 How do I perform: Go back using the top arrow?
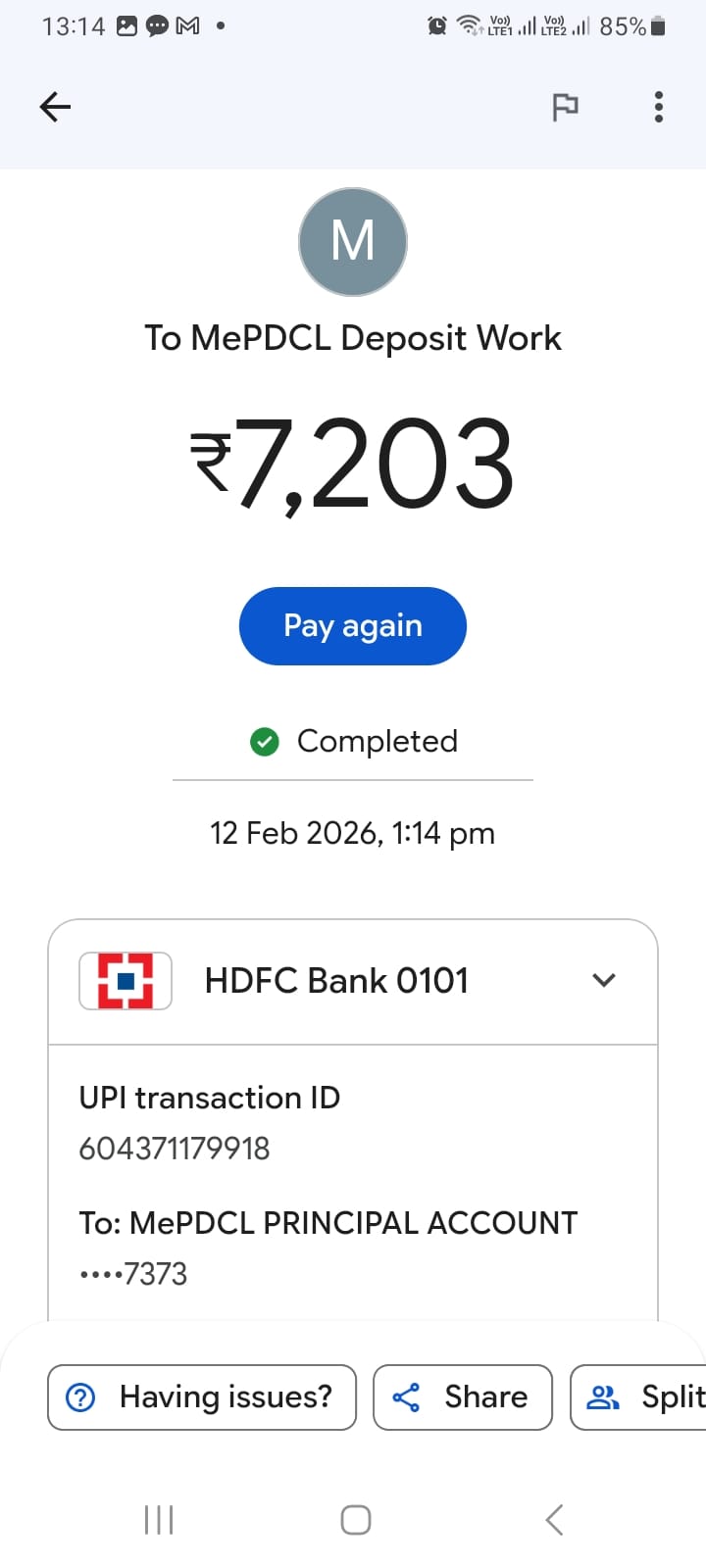55,107
